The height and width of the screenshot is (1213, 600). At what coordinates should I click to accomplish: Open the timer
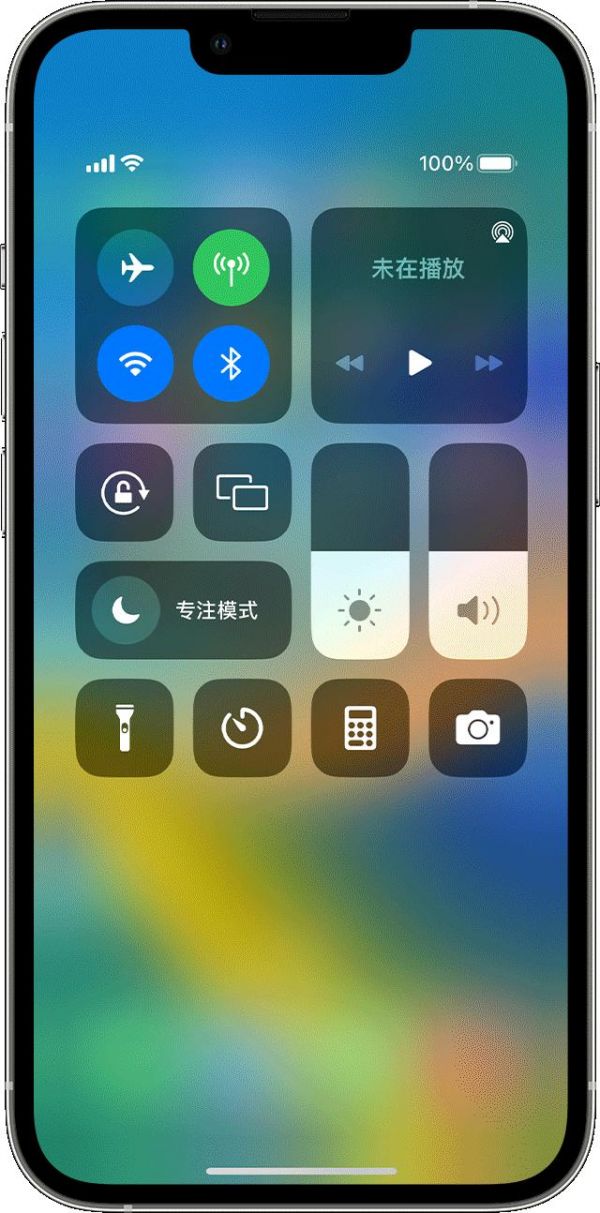242,728
